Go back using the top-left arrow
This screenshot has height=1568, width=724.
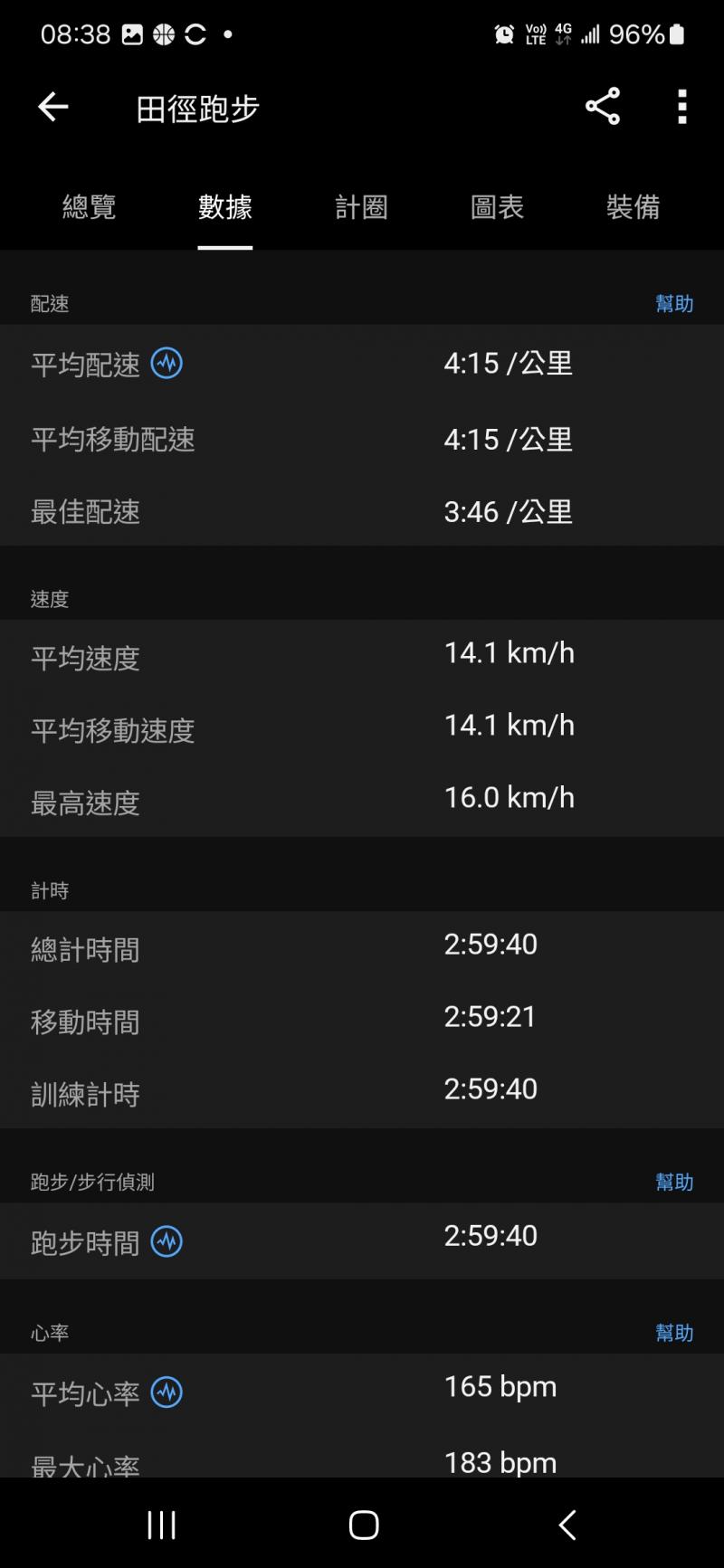click(52, 107)
